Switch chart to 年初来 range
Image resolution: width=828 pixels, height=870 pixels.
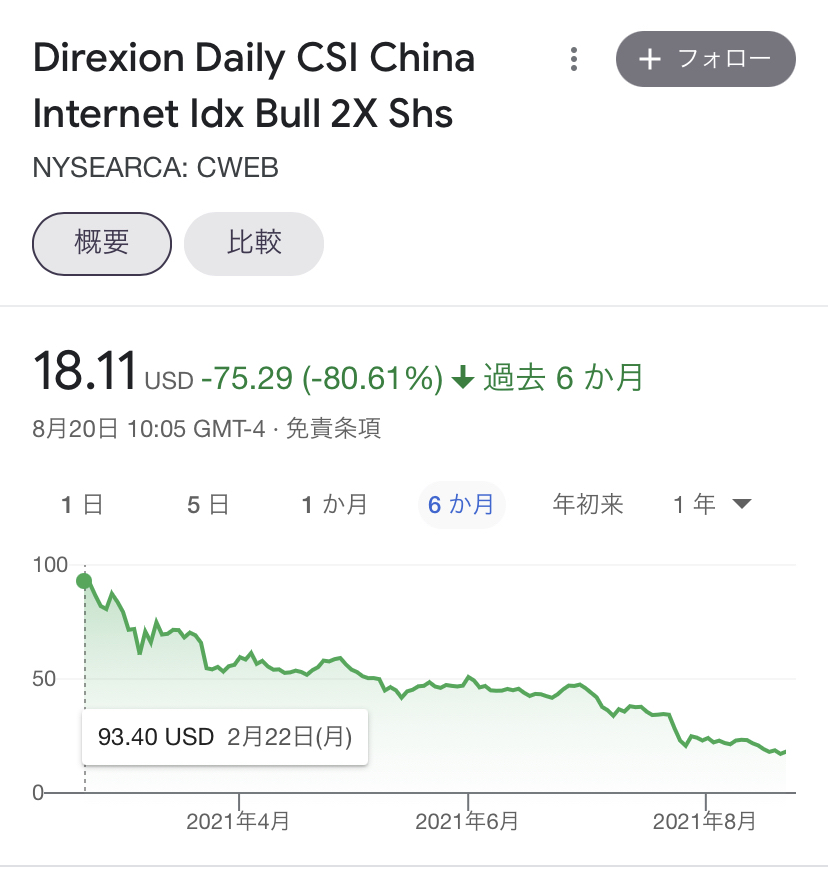(588, 505)
